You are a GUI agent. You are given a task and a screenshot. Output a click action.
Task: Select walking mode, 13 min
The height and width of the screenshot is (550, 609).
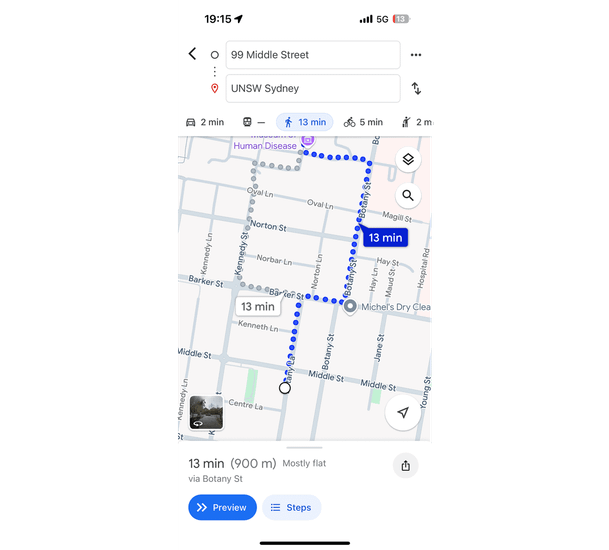coord(304,122)
